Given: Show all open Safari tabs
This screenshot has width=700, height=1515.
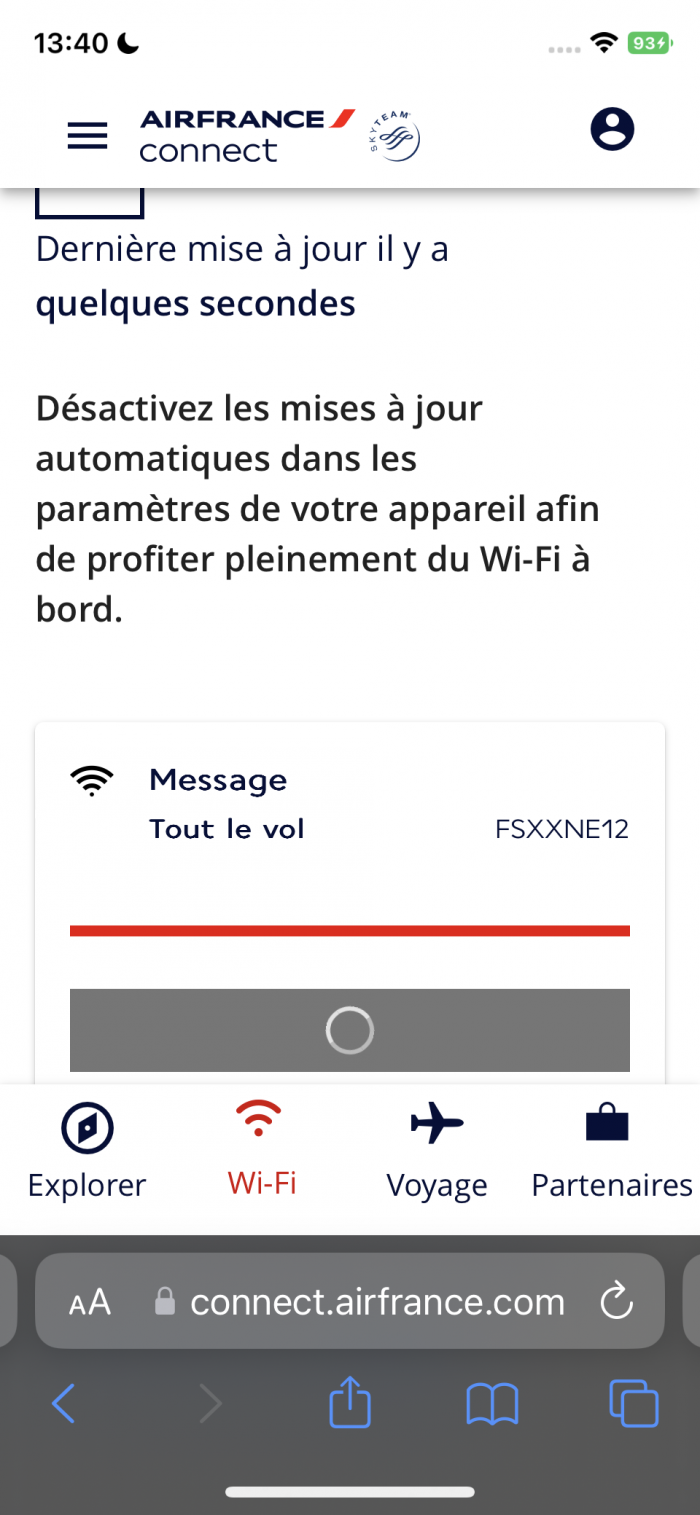Looking at the screenshot, I should [x=634, y=1403].
